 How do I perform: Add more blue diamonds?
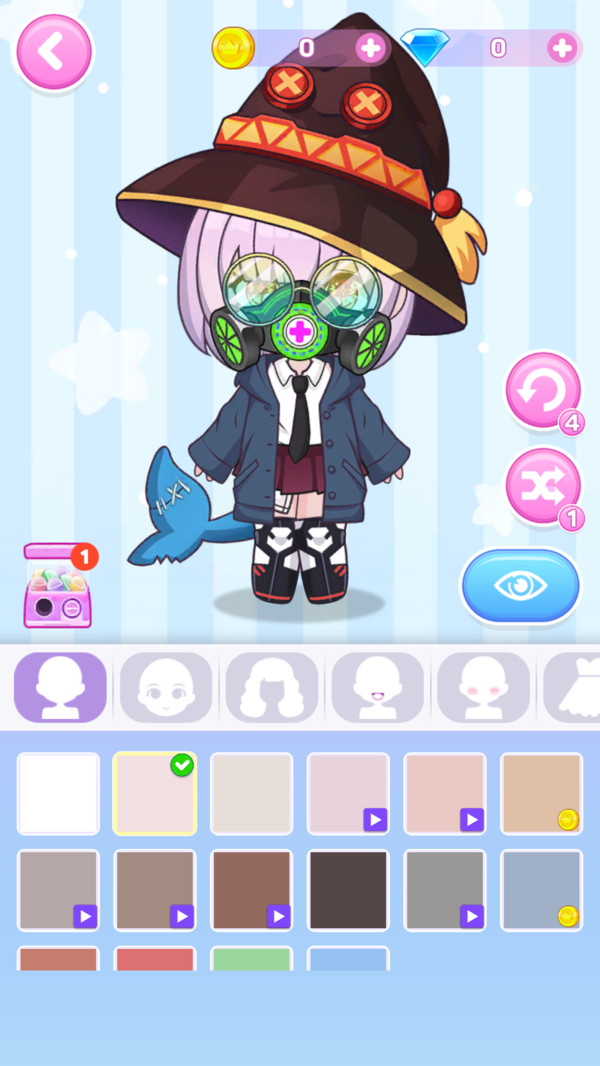563,48
